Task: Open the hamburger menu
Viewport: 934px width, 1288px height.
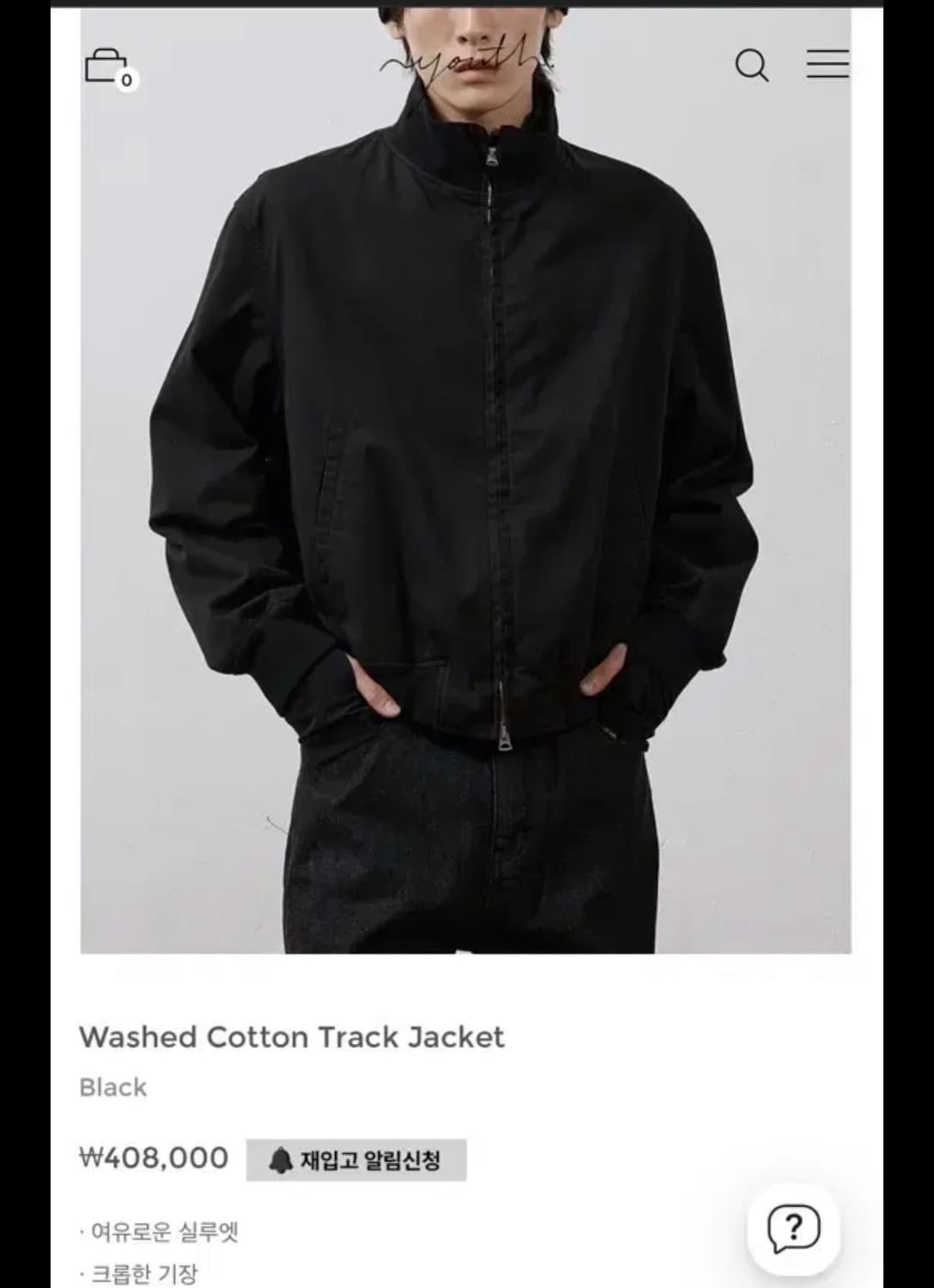Action: tap(828, 64)
